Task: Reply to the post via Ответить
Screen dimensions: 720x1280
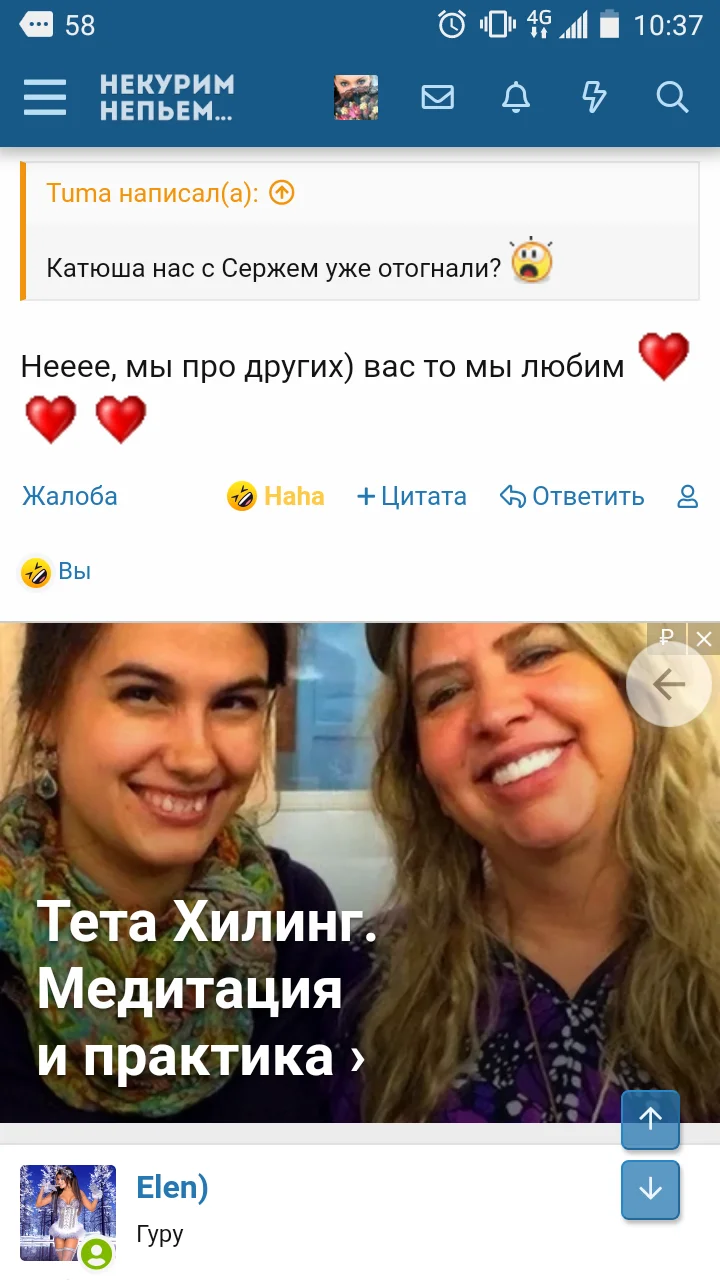Action: tap(586, 496)
